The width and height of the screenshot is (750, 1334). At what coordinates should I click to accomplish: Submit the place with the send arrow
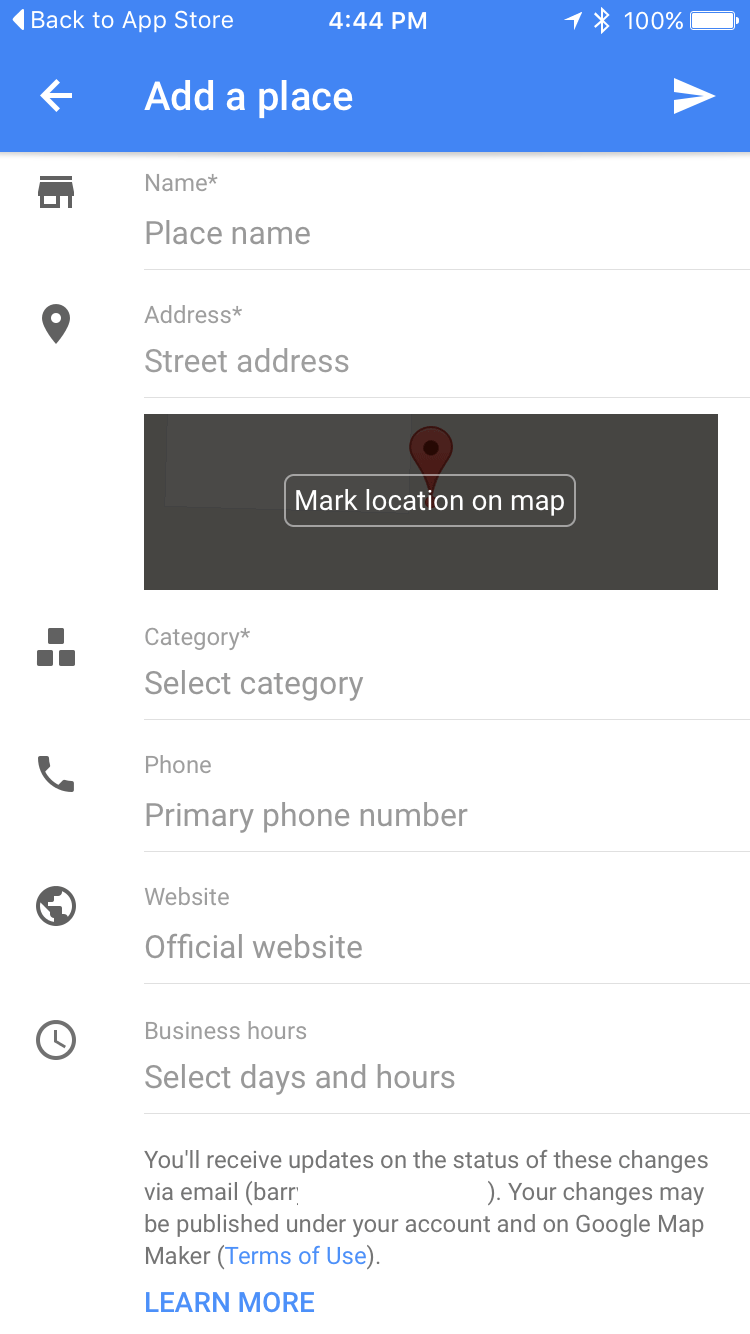click(x=695, y=96)
